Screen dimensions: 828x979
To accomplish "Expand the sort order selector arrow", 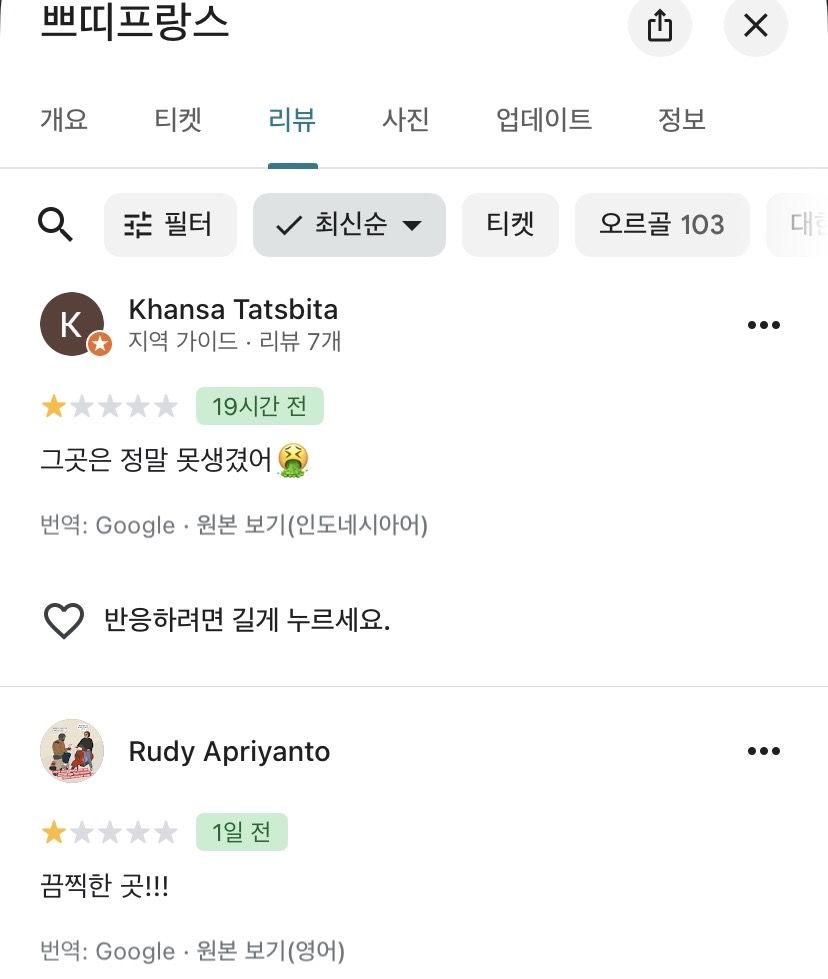I will click(413, 226).
